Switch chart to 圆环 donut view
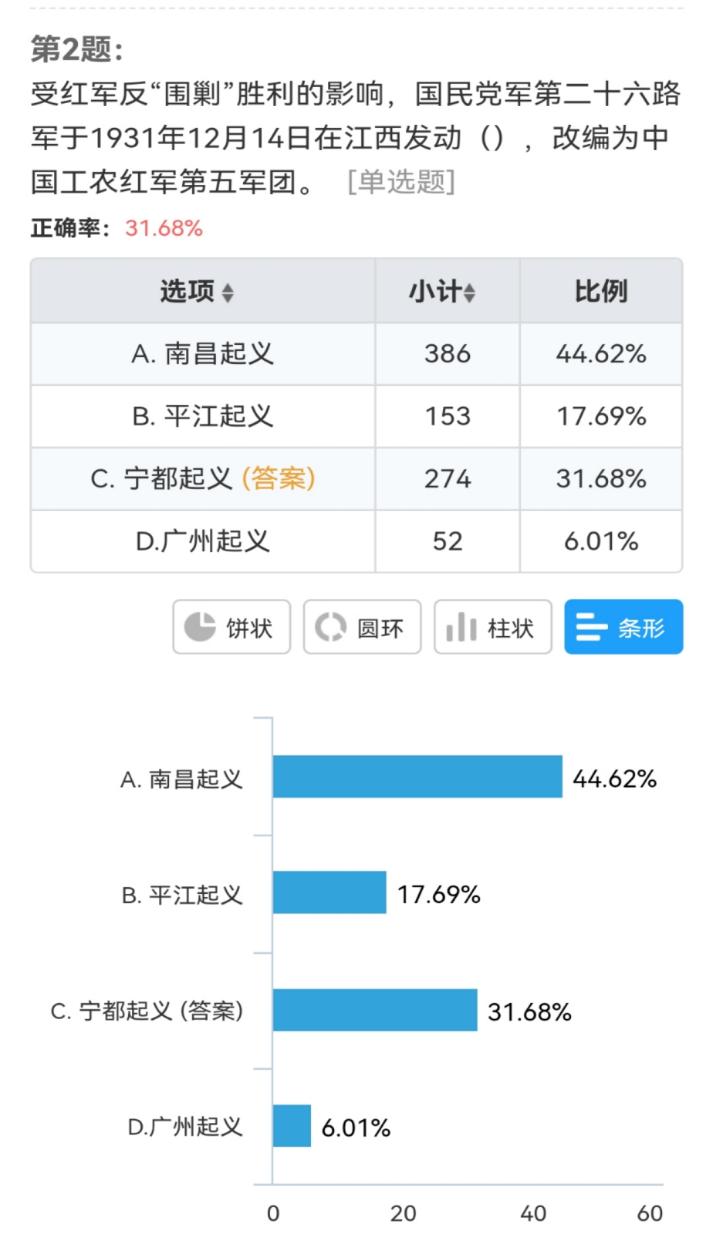 (x=362, y=627)
